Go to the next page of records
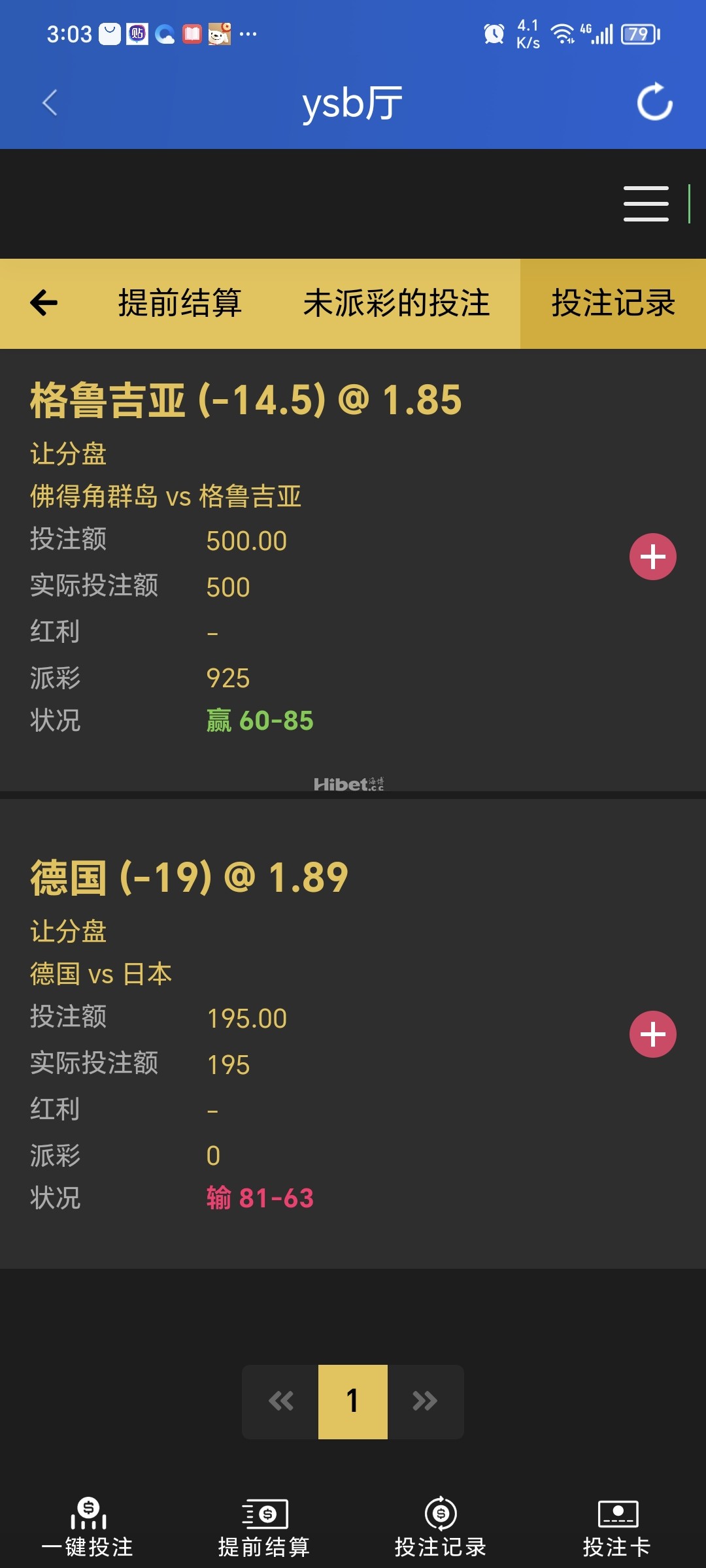The height and width of the screenshot is (1568, 706). 425,1401
